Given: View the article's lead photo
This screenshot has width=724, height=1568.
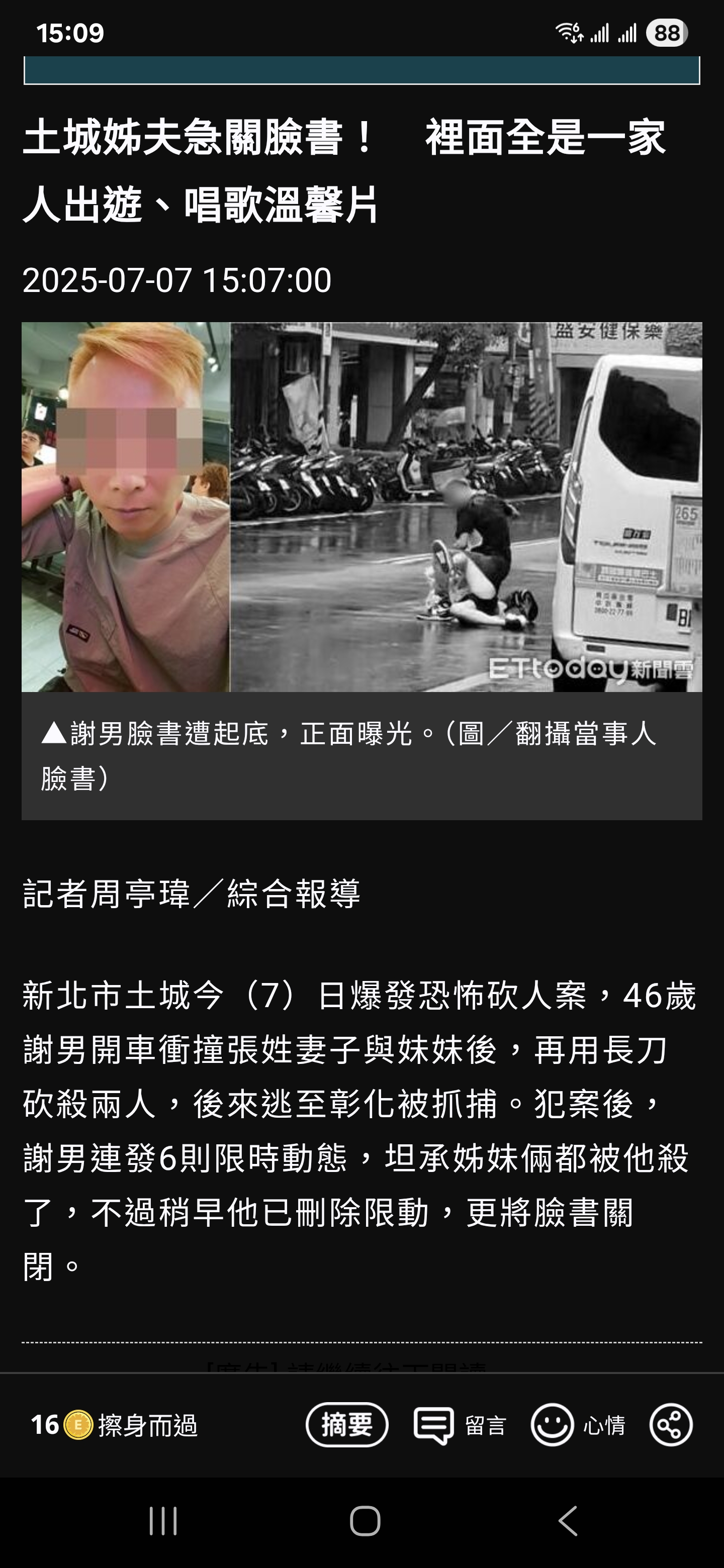Looking at the screenshot, I should click(x=361, y=507).
